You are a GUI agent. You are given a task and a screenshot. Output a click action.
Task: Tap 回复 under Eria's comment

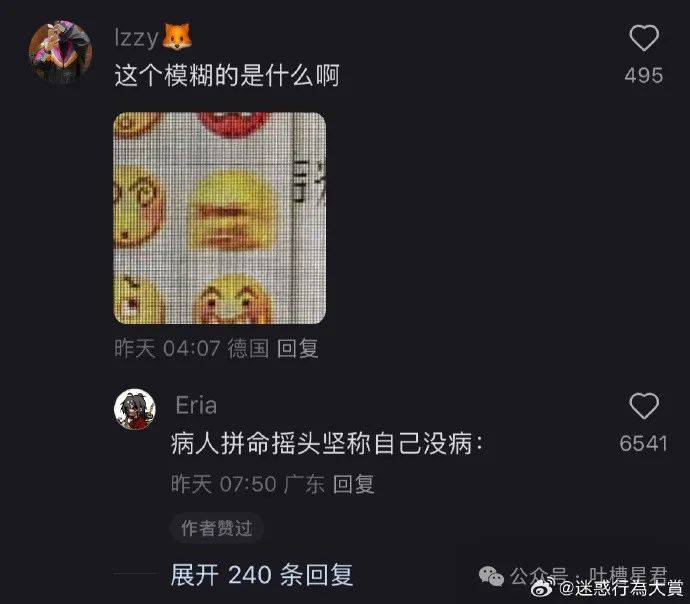353,484
